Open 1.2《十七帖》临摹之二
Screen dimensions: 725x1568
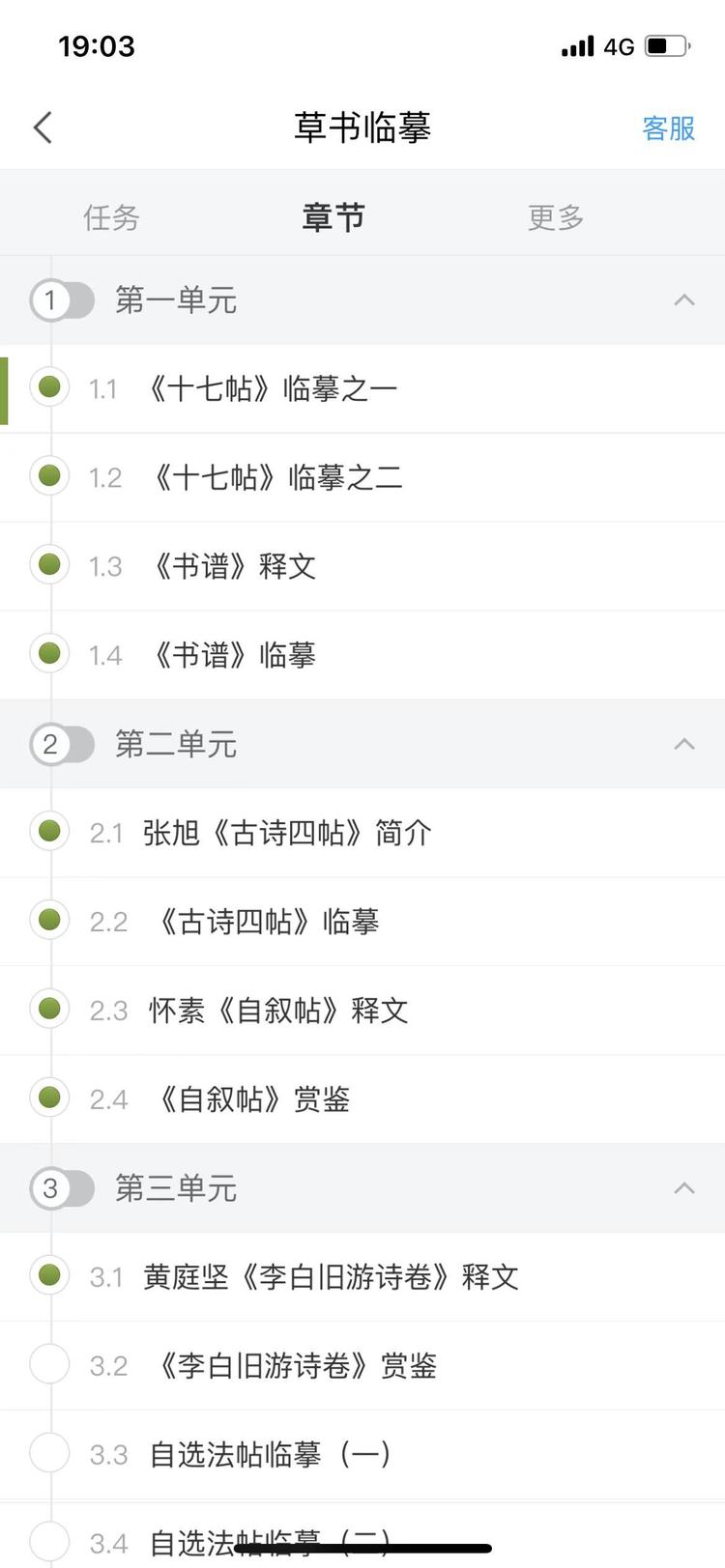pos(362,478)
